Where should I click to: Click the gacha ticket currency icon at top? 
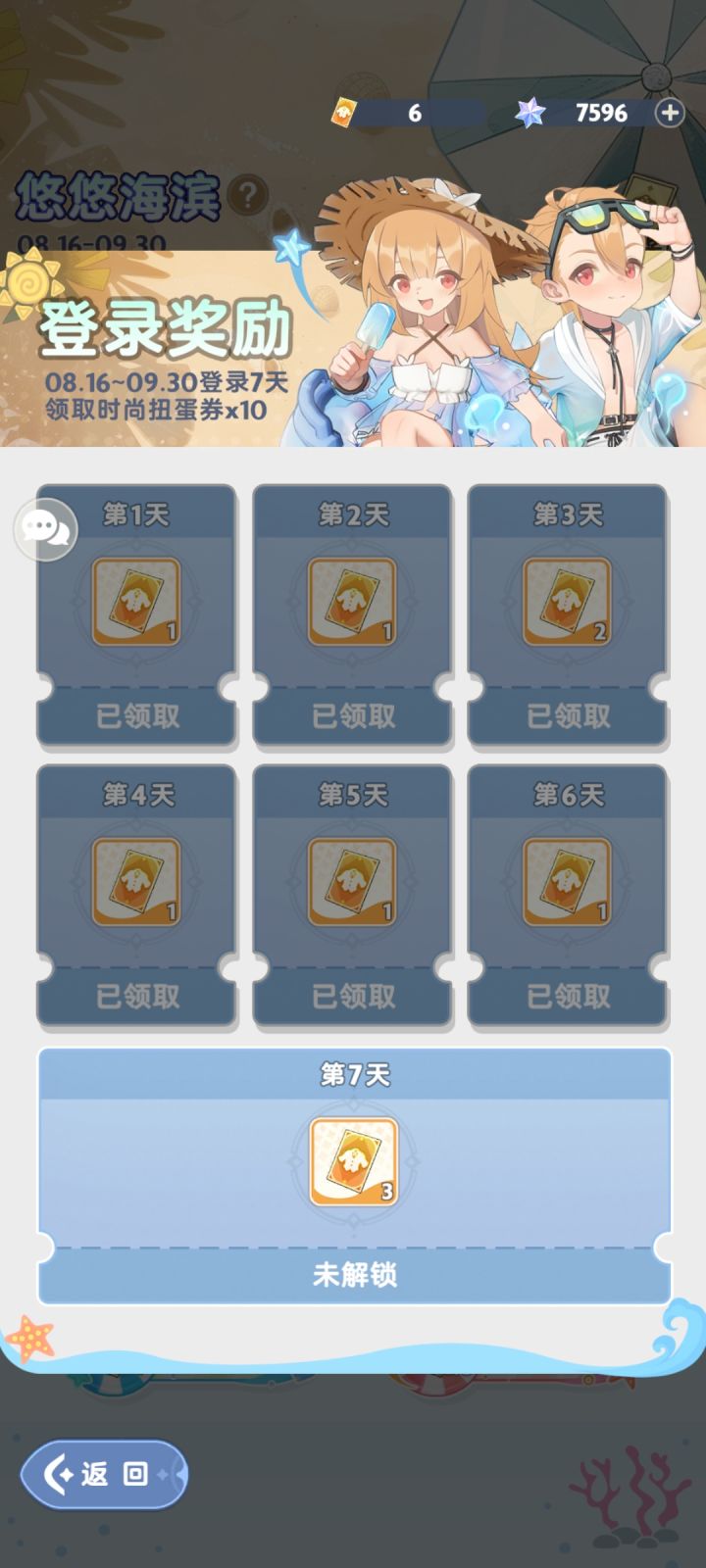point(345,113)
